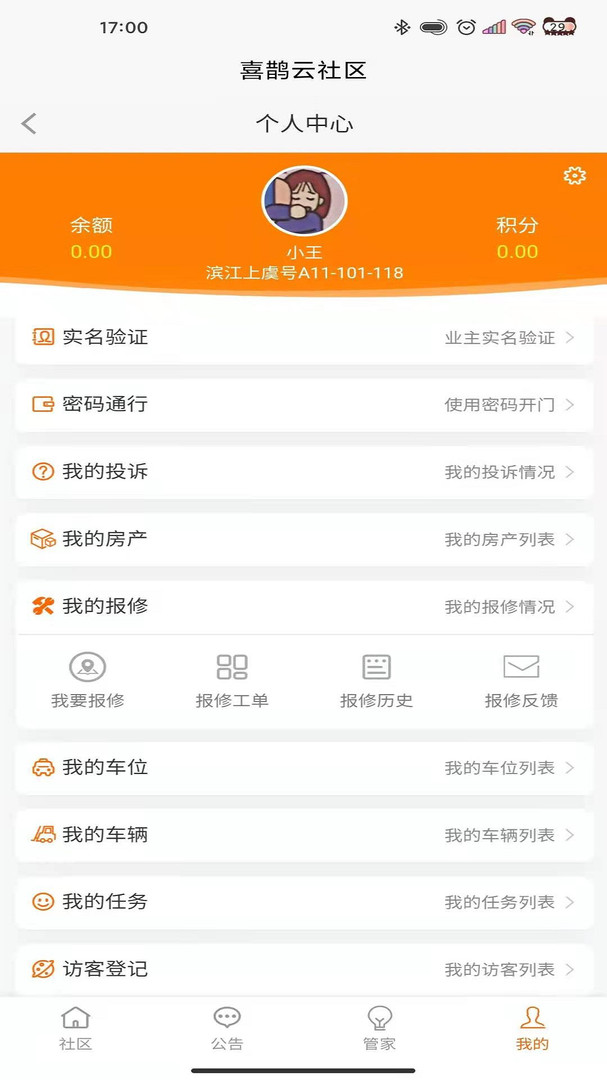This screenshot has height=1080, width=607.
Task: Open 访客登记 row
Action: pyautogui.click(x=304, y=969)
